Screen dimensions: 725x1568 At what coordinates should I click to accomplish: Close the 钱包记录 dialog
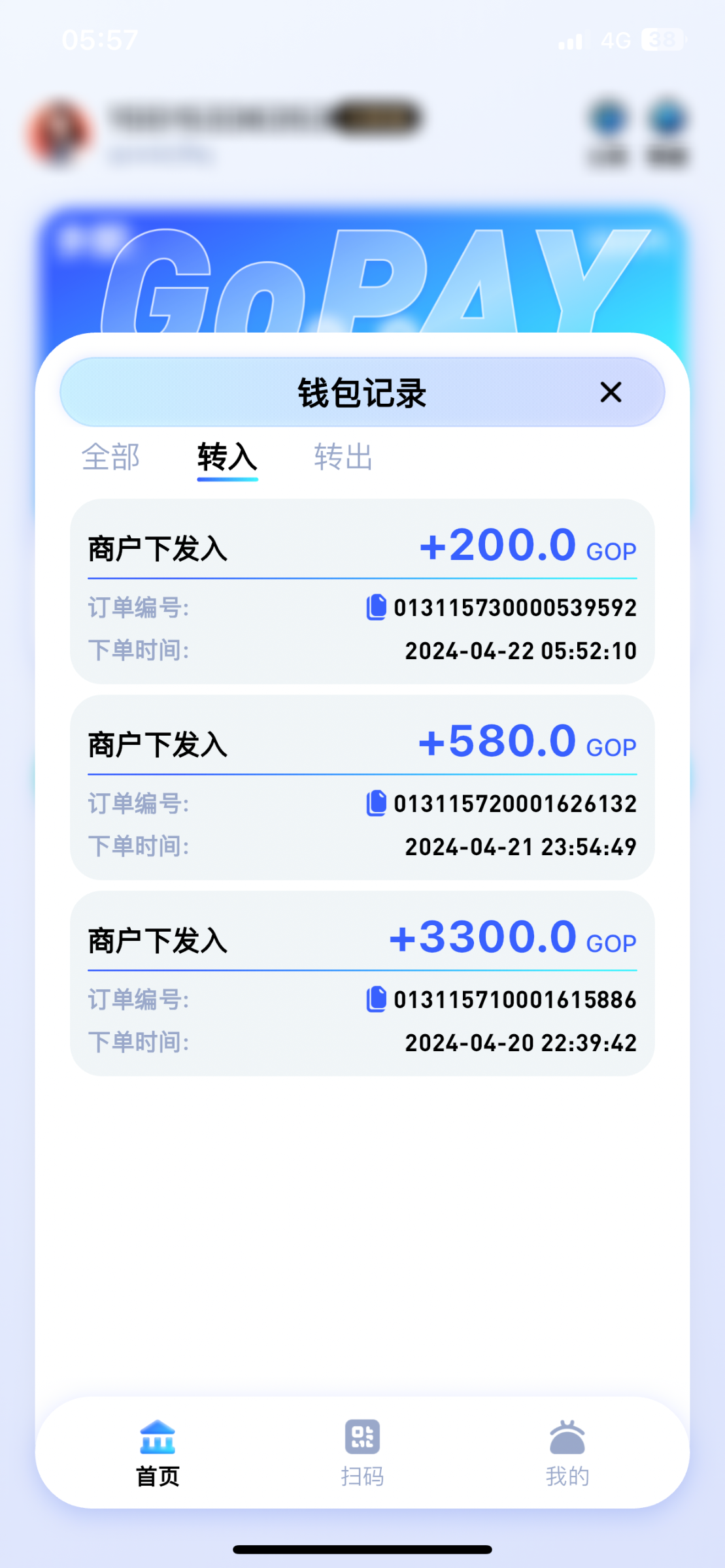pyautogui.click(x=611, y=392)
